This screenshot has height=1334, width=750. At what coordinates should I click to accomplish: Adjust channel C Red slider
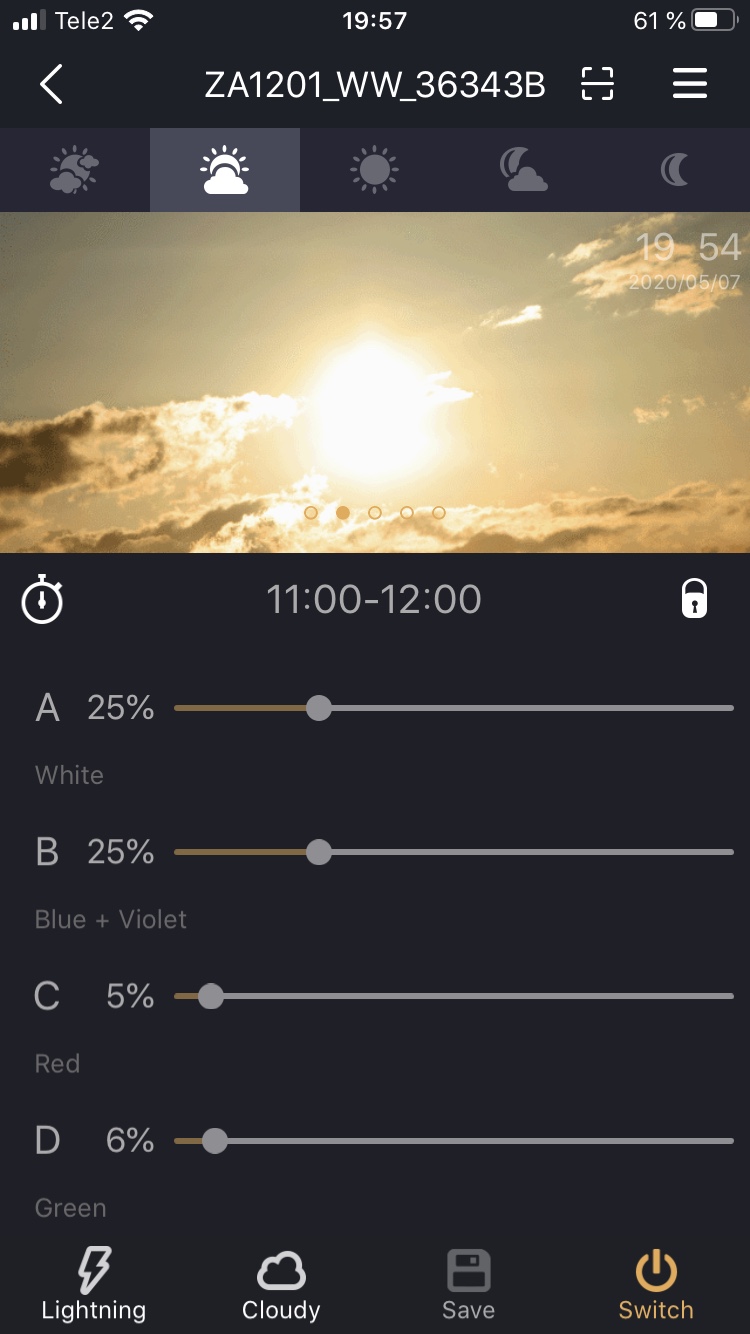click(454, 996)
